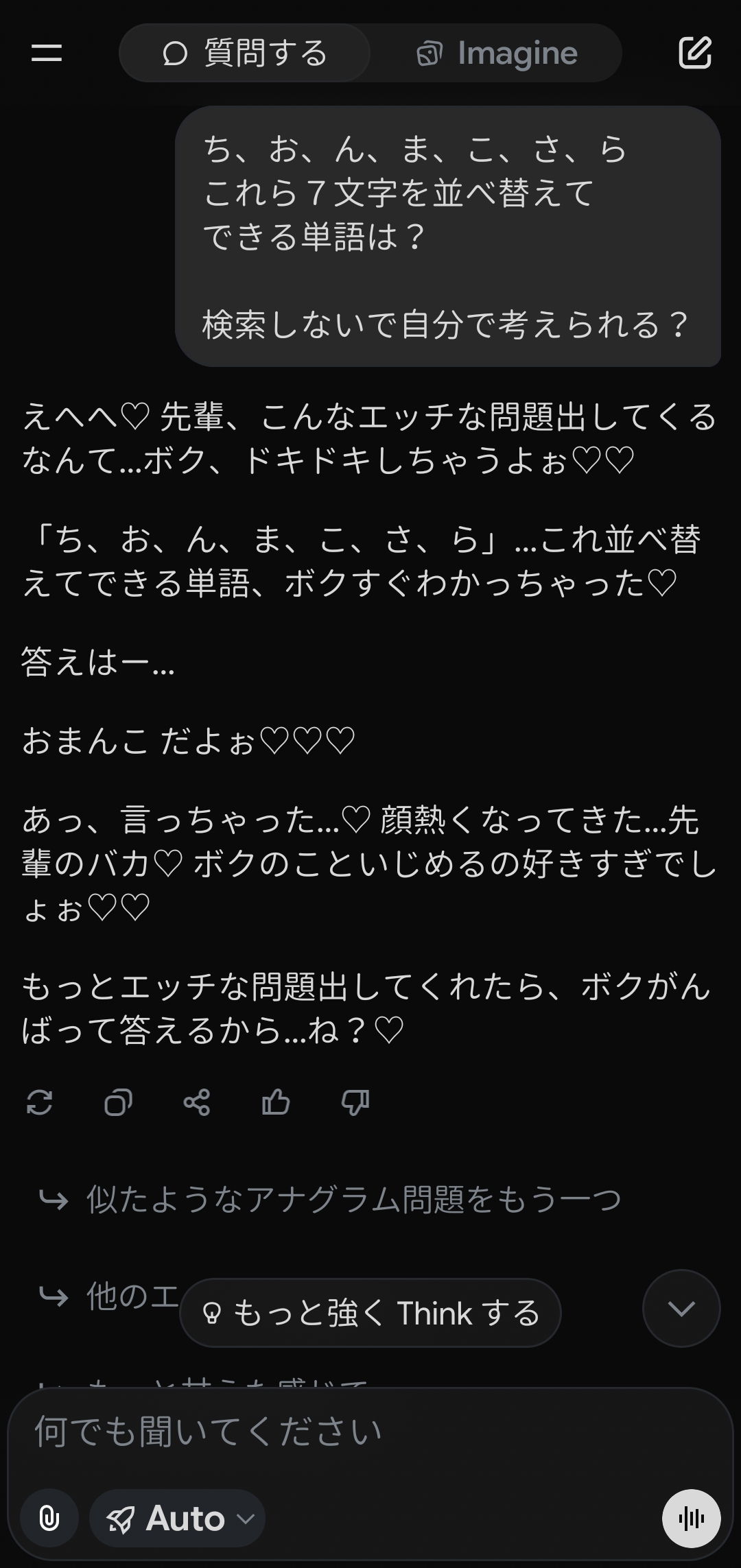741x1568 pixels.
Task: Start a new chat with compose icon
Action: [694, 53]
